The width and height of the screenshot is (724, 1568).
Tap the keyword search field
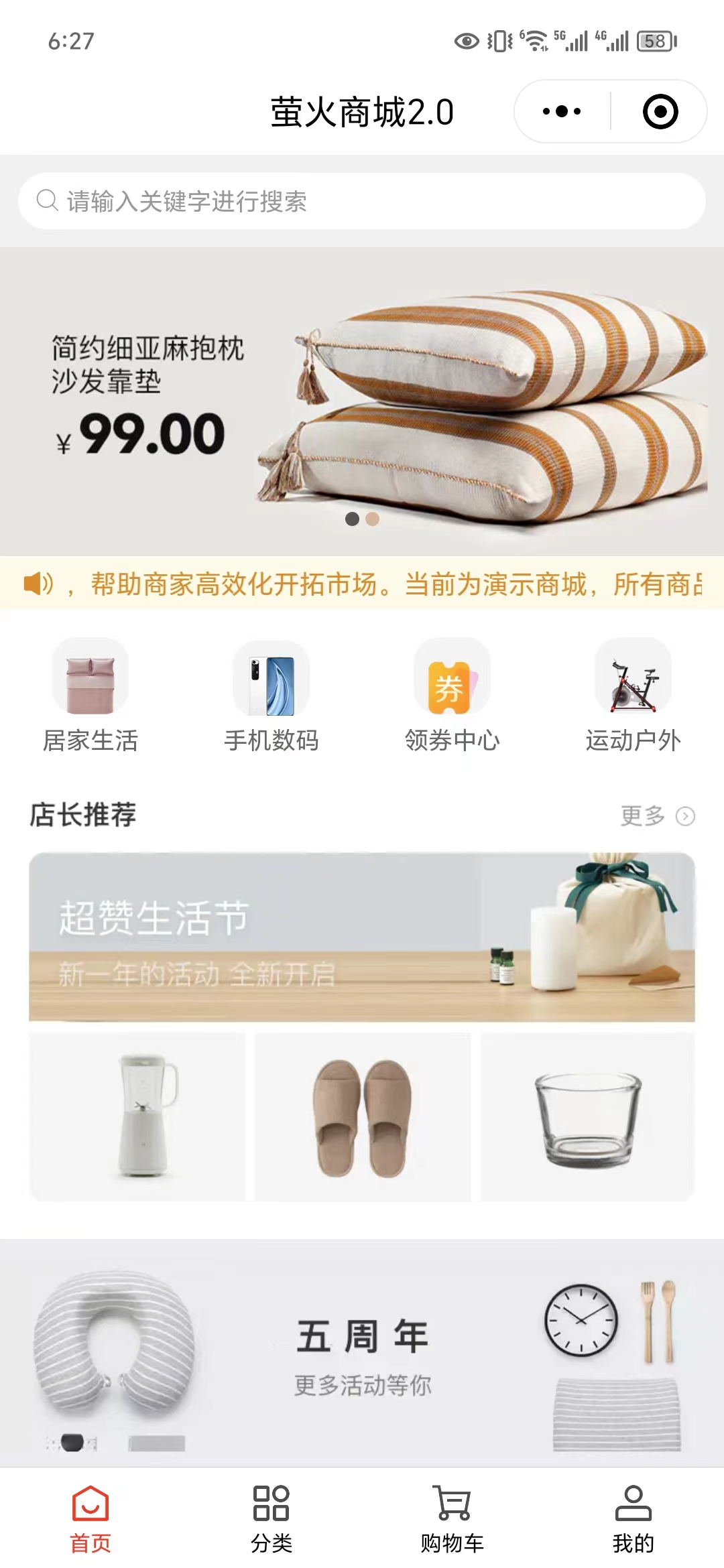click(362, 201)
